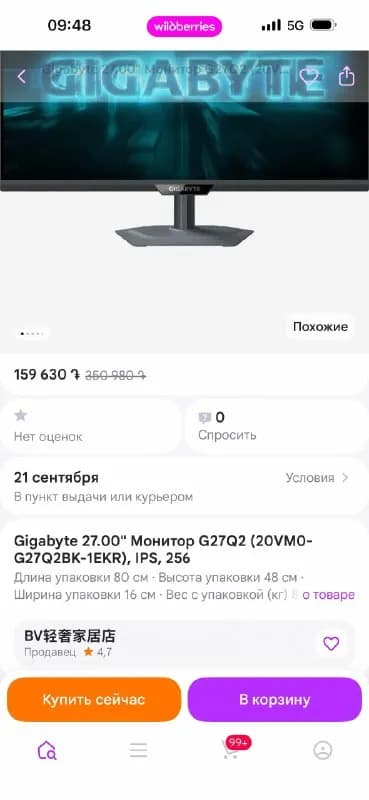Open the profile tab
The image size is (369, 800).
tap(323, 750)
